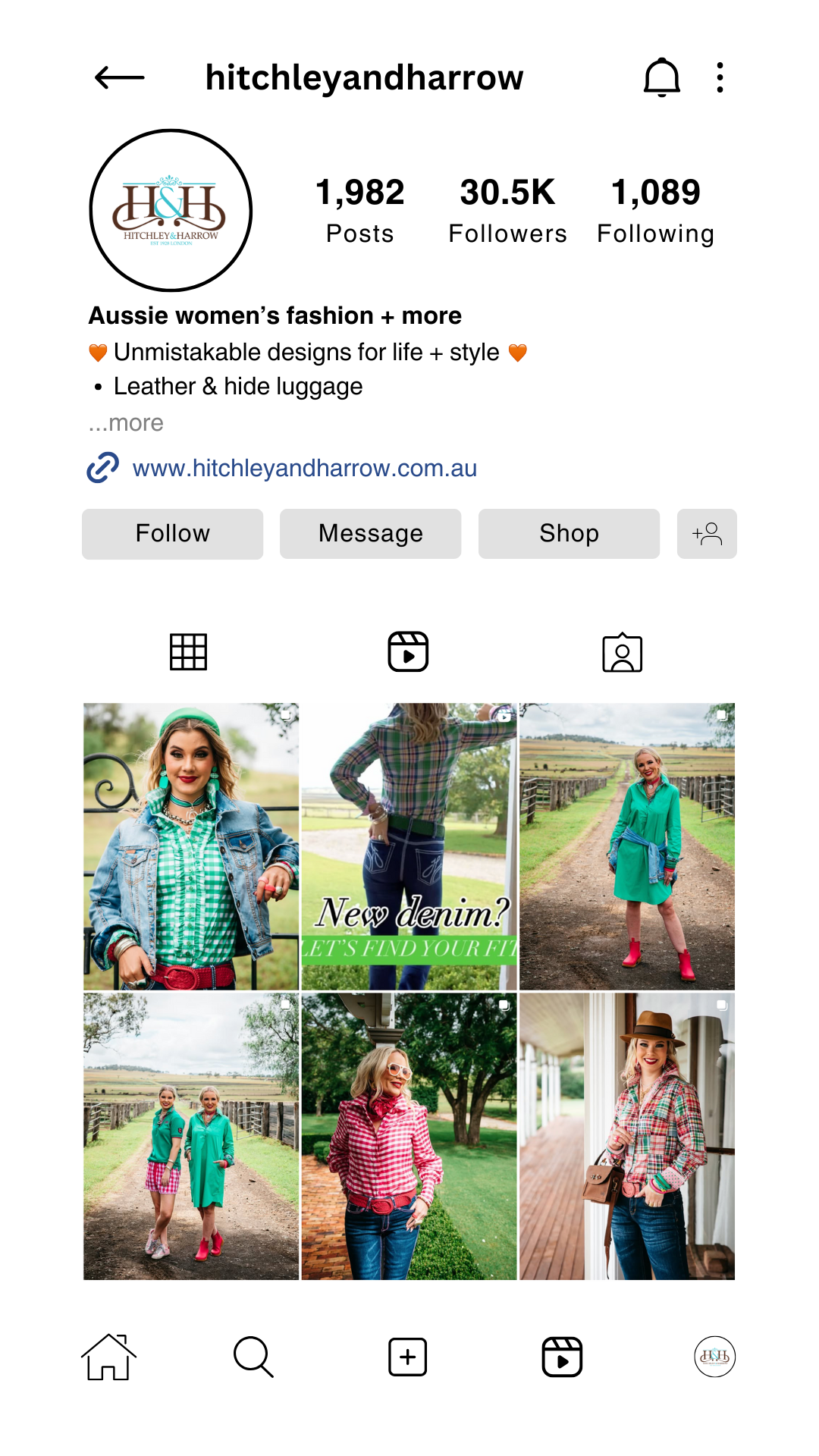Go back using the arrow icon
This screenshot has height=1456, width=819.
(119, 77)
